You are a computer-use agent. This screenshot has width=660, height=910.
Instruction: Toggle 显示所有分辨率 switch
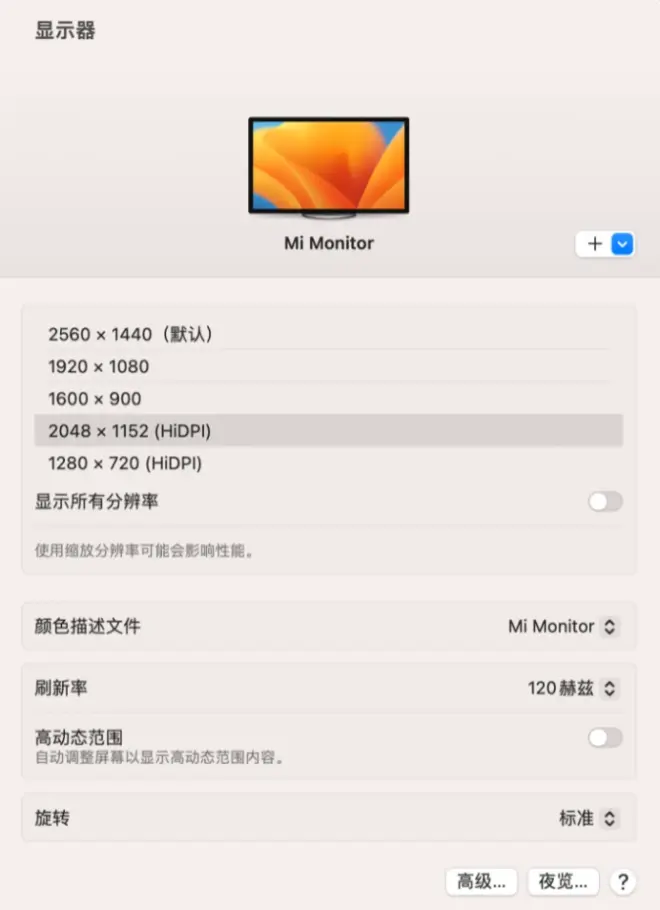coord(605,502)
